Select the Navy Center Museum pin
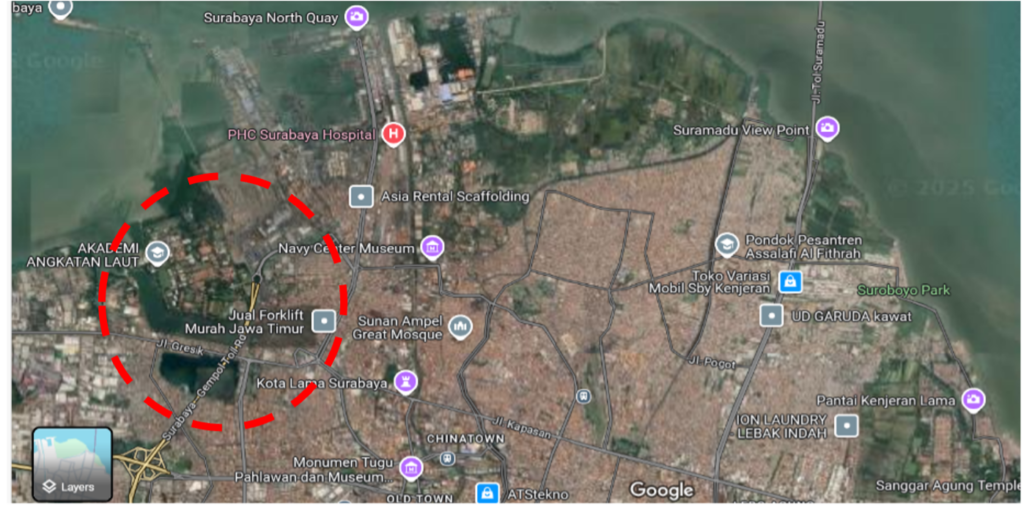 tap(432, 247)
